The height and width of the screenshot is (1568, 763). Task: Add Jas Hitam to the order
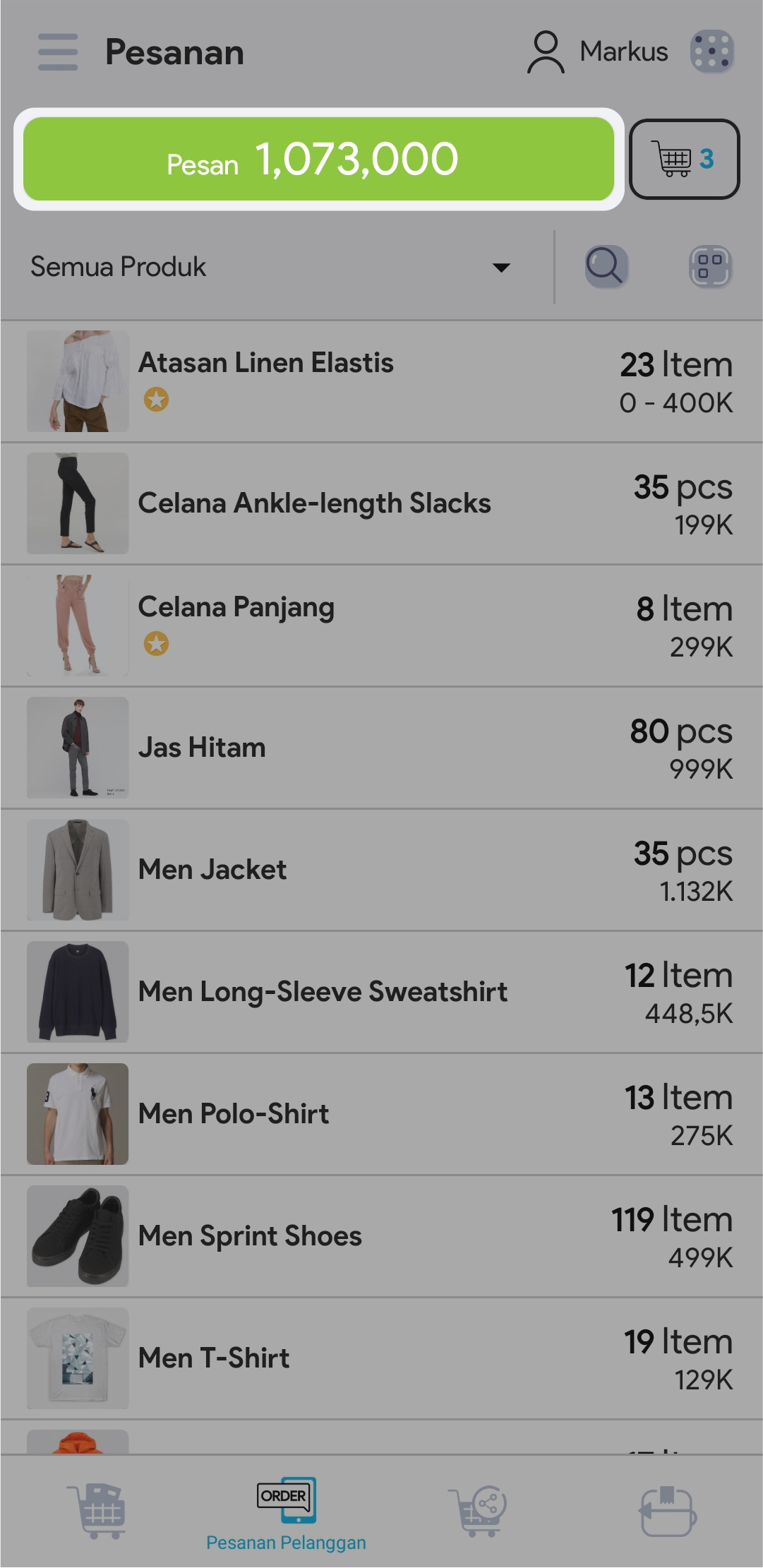tap(381, 748)
